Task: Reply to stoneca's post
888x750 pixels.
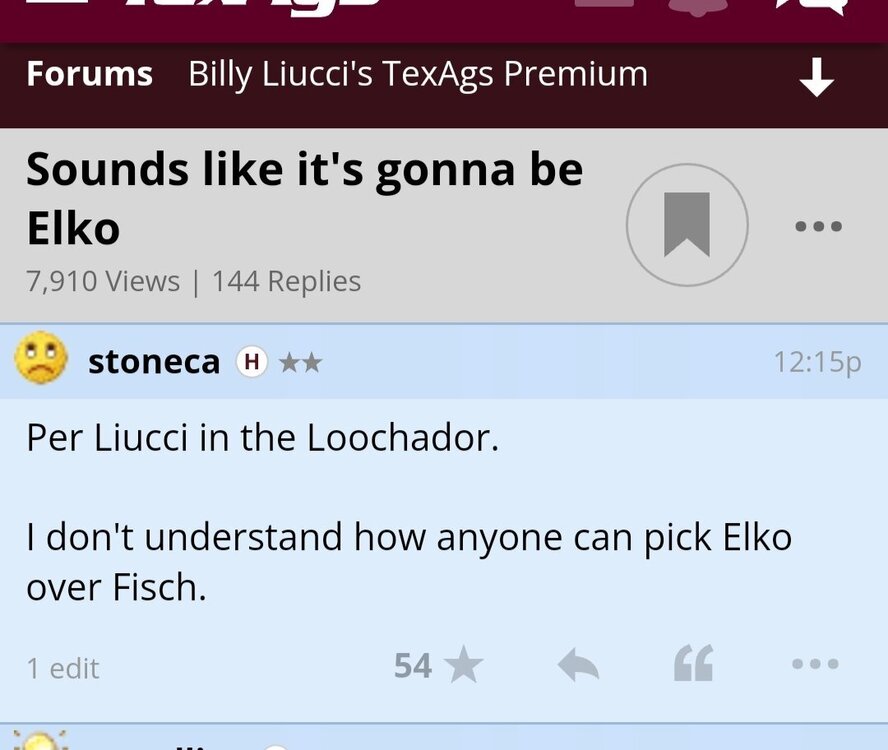Action: tap(578, 665)
